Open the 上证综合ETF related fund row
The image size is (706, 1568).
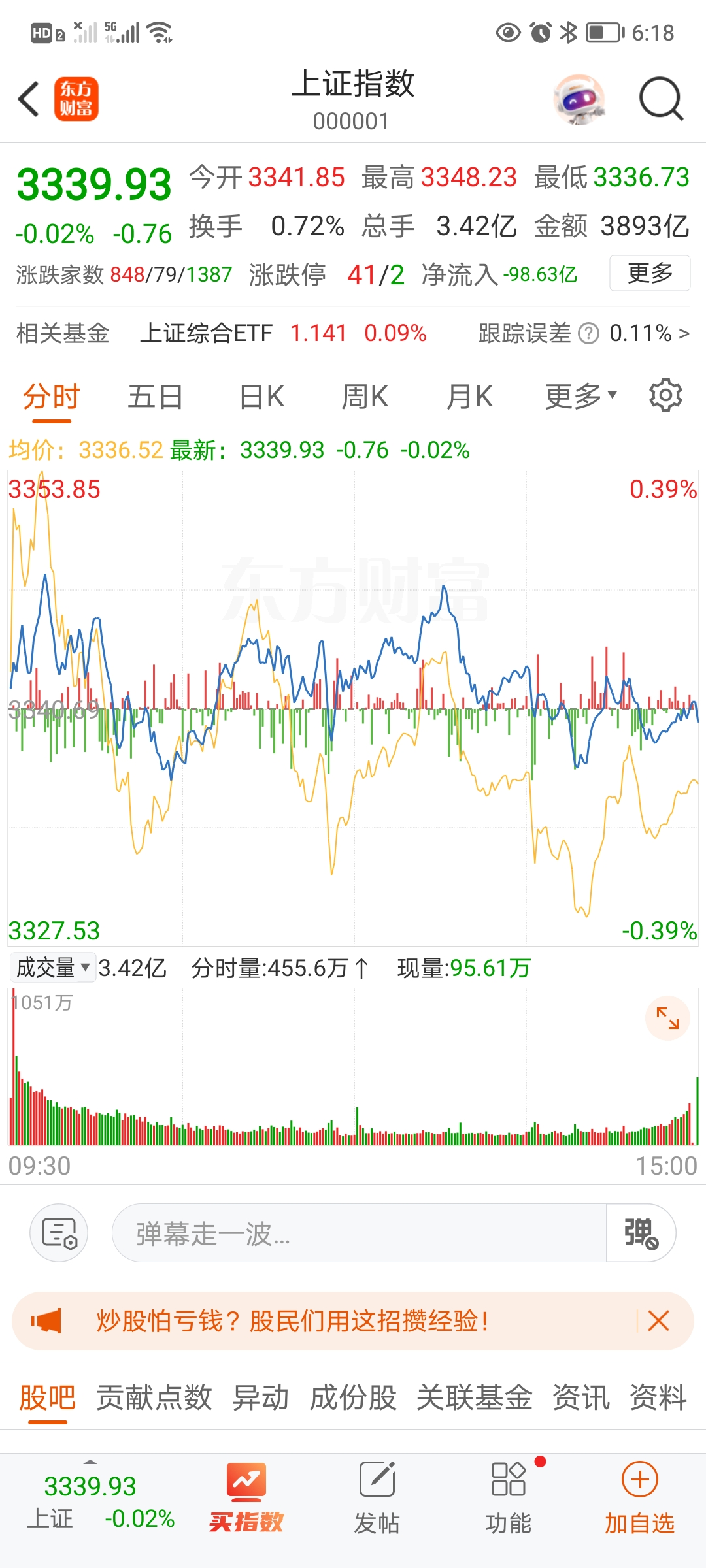tap(353, 333)
